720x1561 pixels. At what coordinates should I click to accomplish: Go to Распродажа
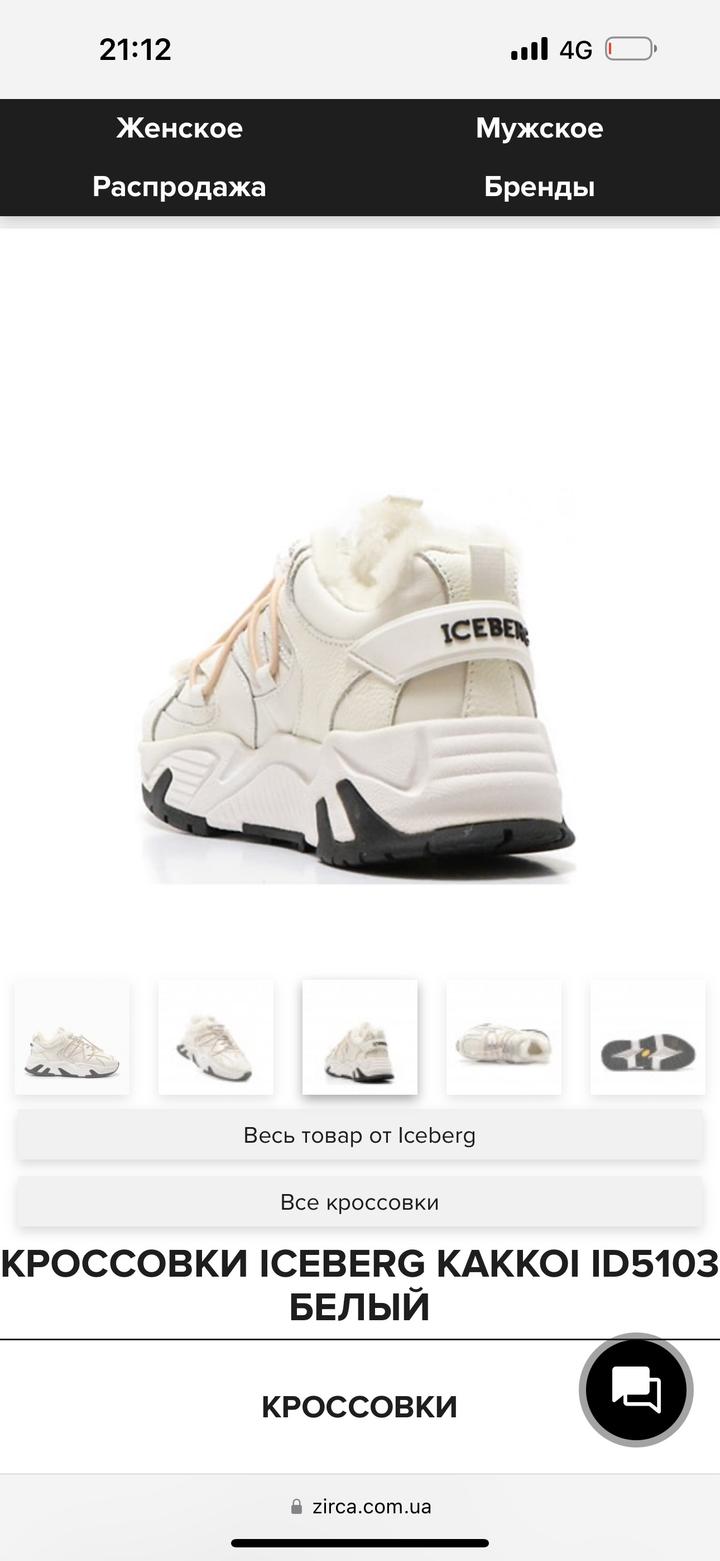(x=179, y=187)
